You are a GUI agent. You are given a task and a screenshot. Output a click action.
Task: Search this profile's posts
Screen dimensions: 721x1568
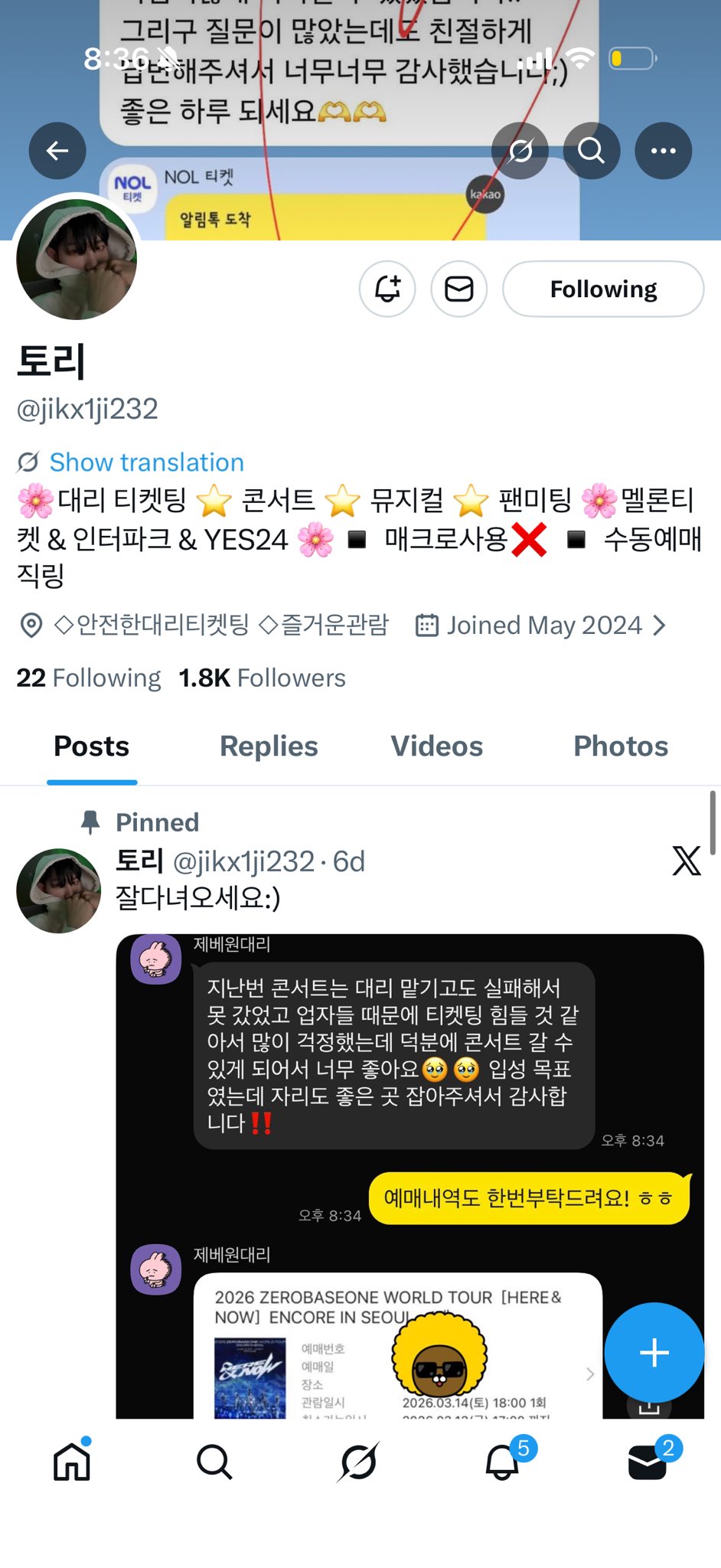(x=591, y=151)
